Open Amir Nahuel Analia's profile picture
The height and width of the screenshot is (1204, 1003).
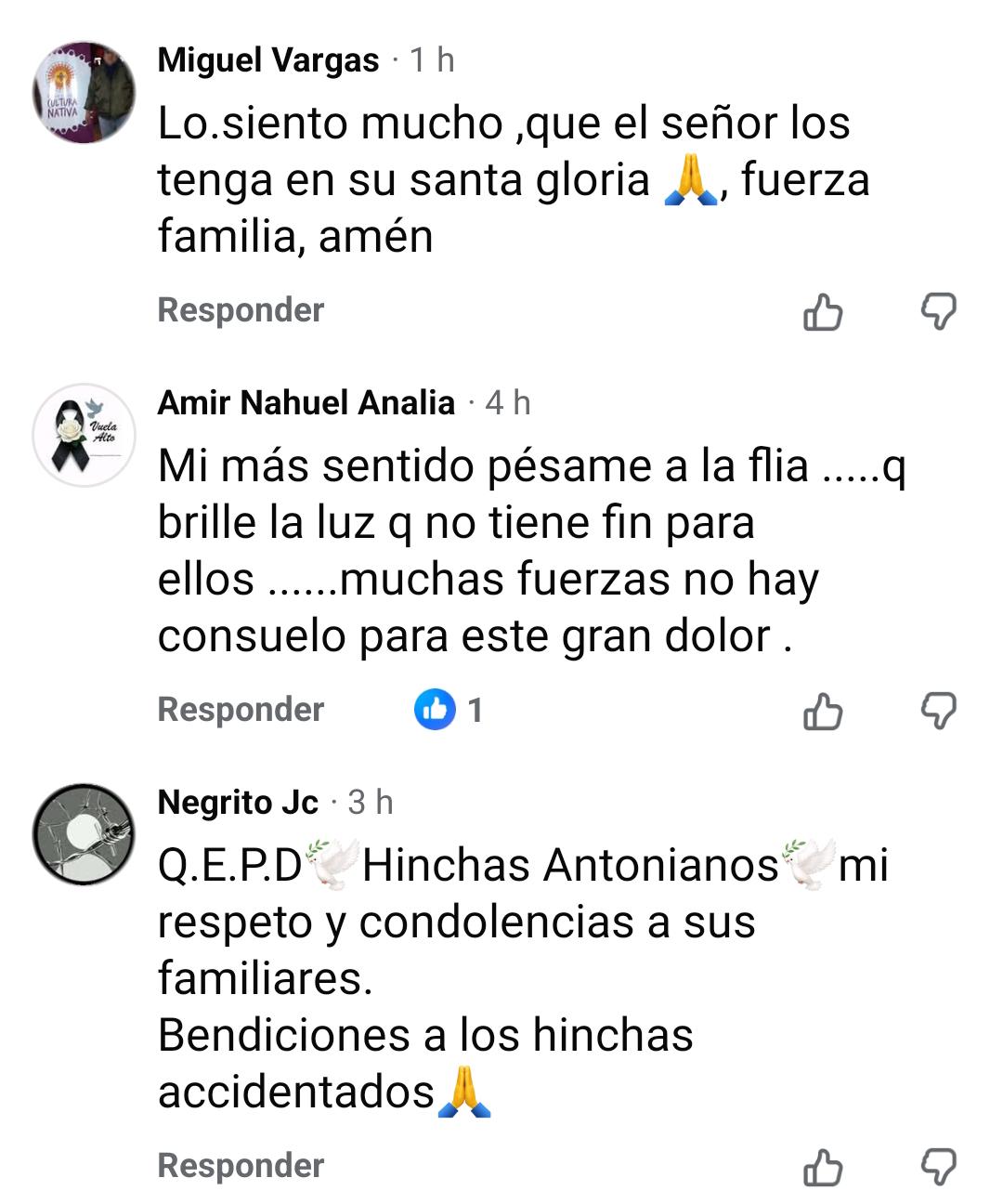tap(85, 435)
